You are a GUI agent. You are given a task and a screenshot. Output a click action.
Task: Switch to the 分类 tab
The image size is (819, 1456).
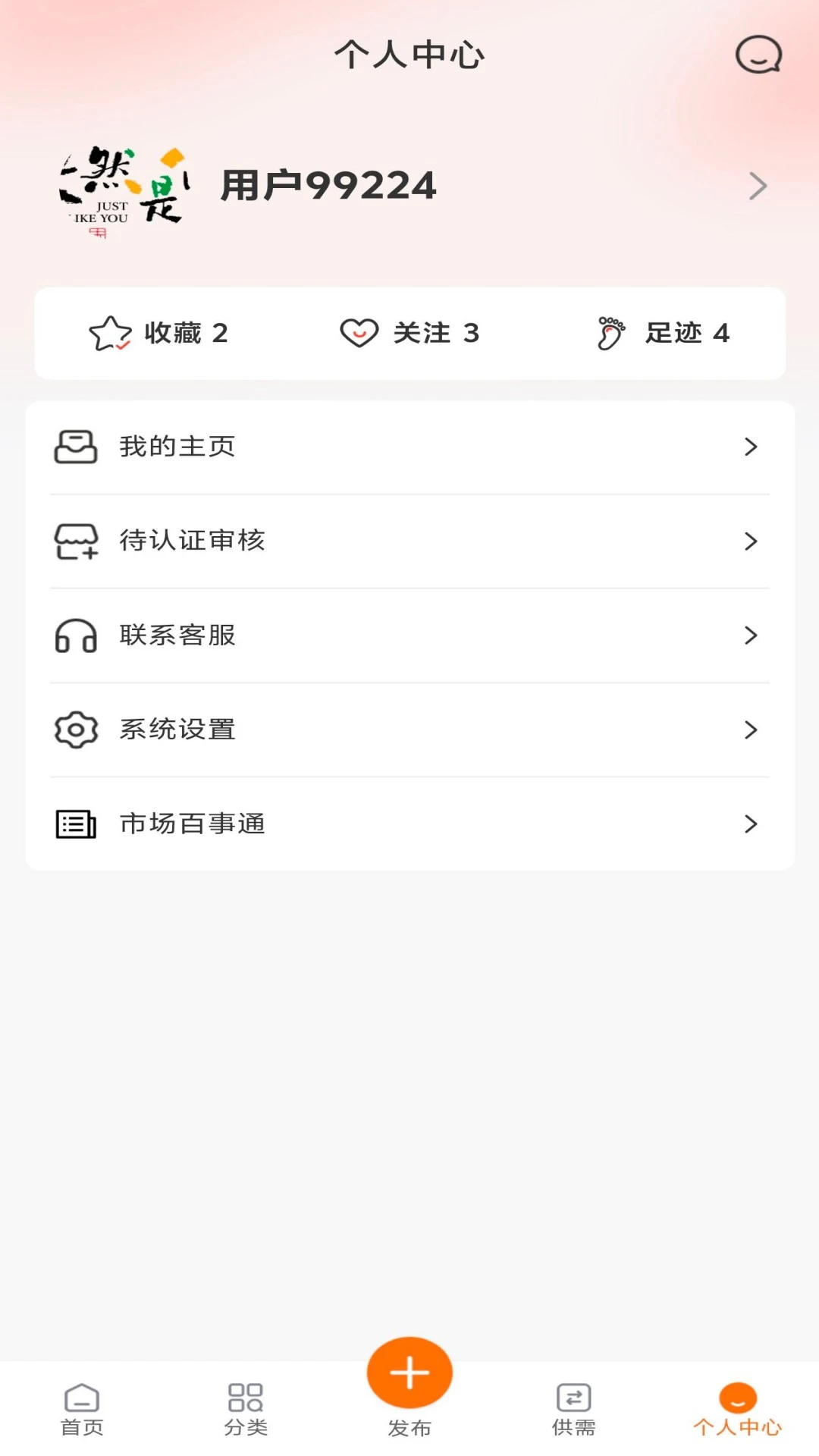(x=246, y=1410)
